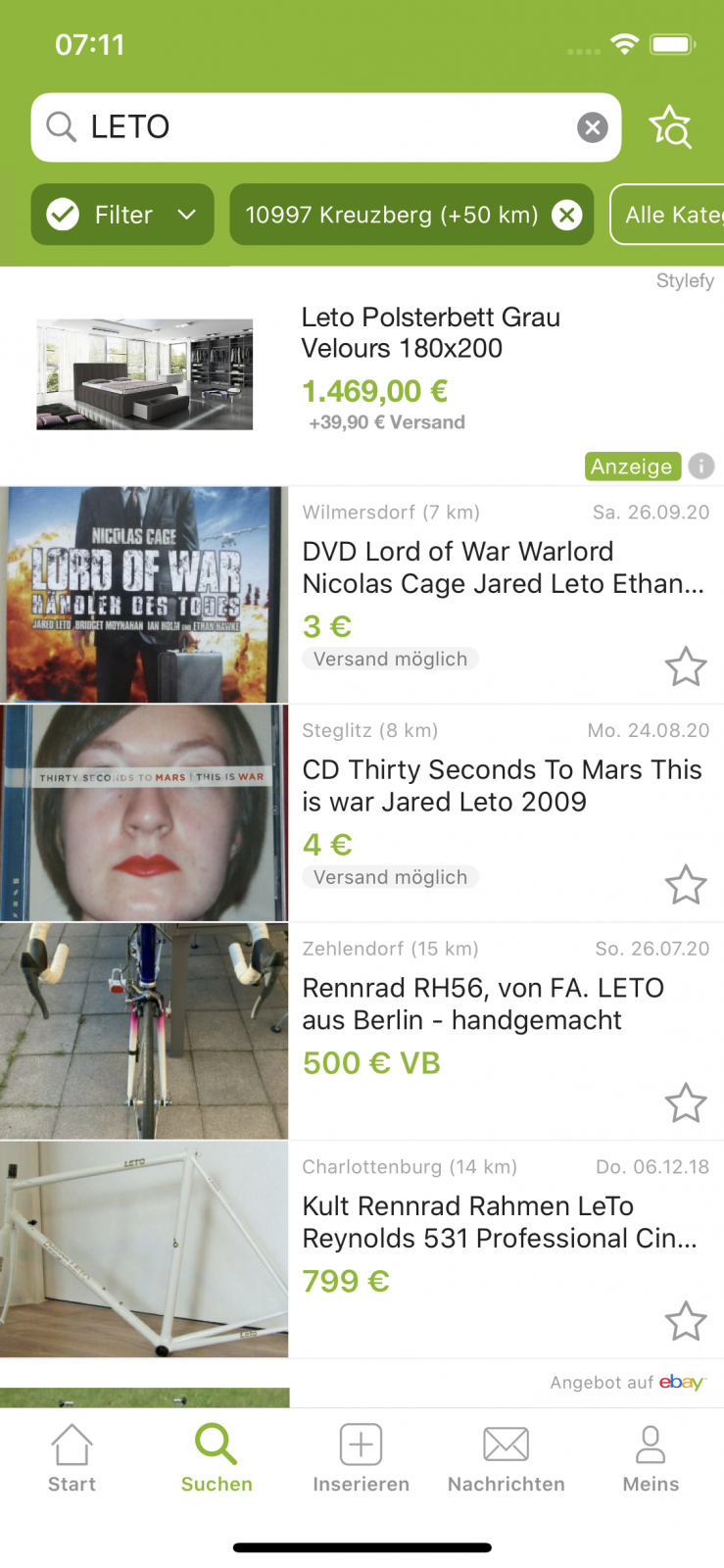
Task: Favorite the DVD Lord of War listing
Action: (x=685, y=667)
